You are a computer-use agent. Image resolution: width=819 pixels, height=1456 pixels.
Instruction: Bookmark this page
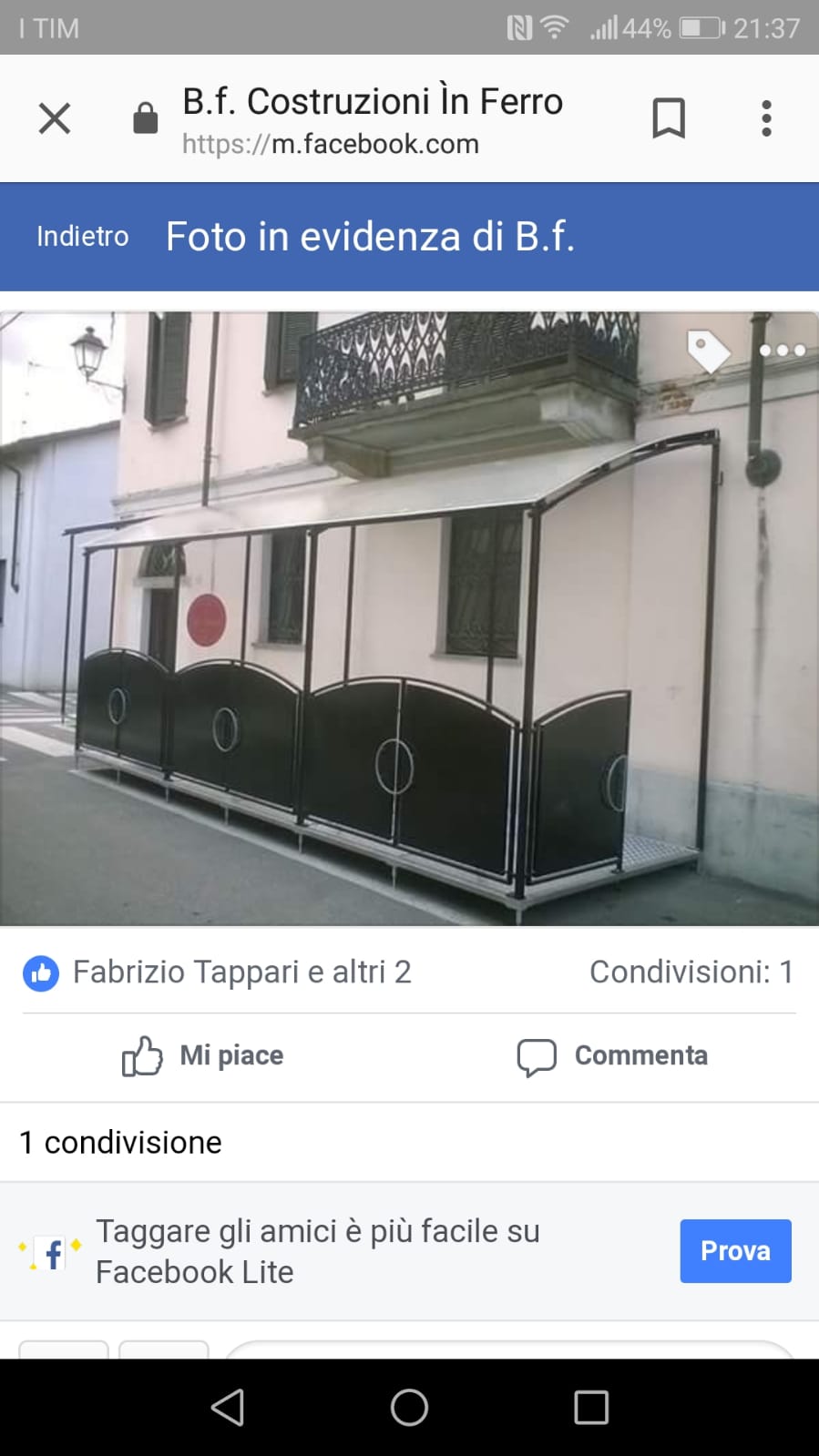pos(669,118)
